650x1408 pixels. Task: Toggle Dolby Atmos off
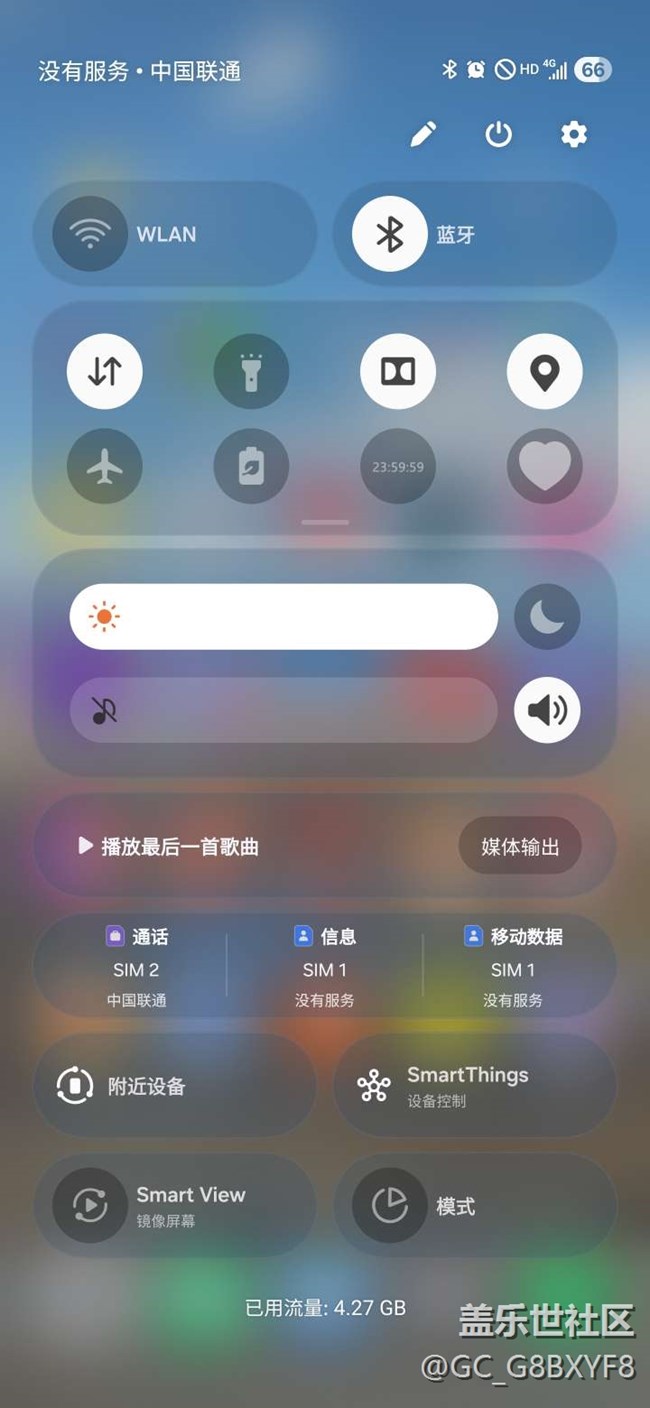tap(398, 372)
